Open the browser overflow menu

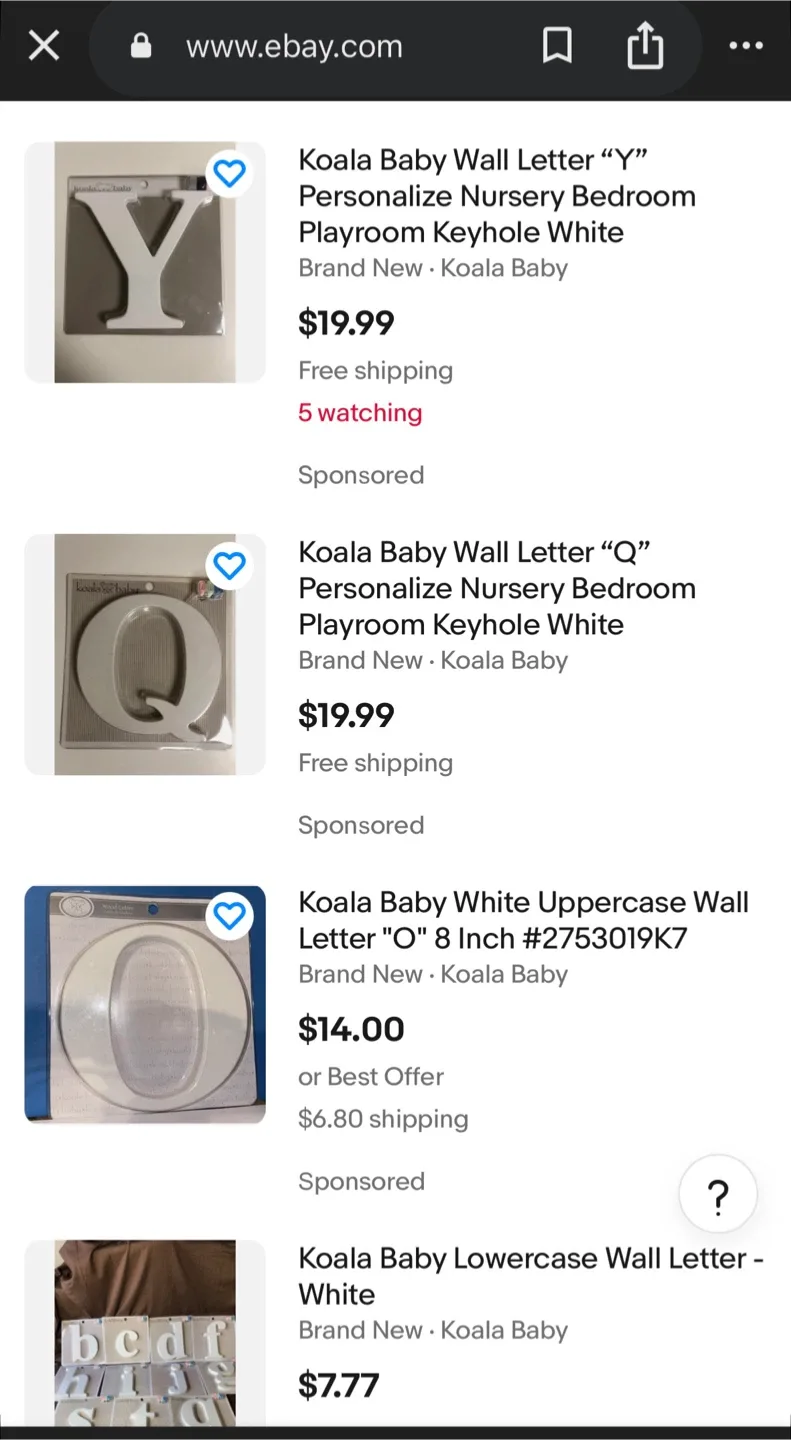click(x=746, y=45)
